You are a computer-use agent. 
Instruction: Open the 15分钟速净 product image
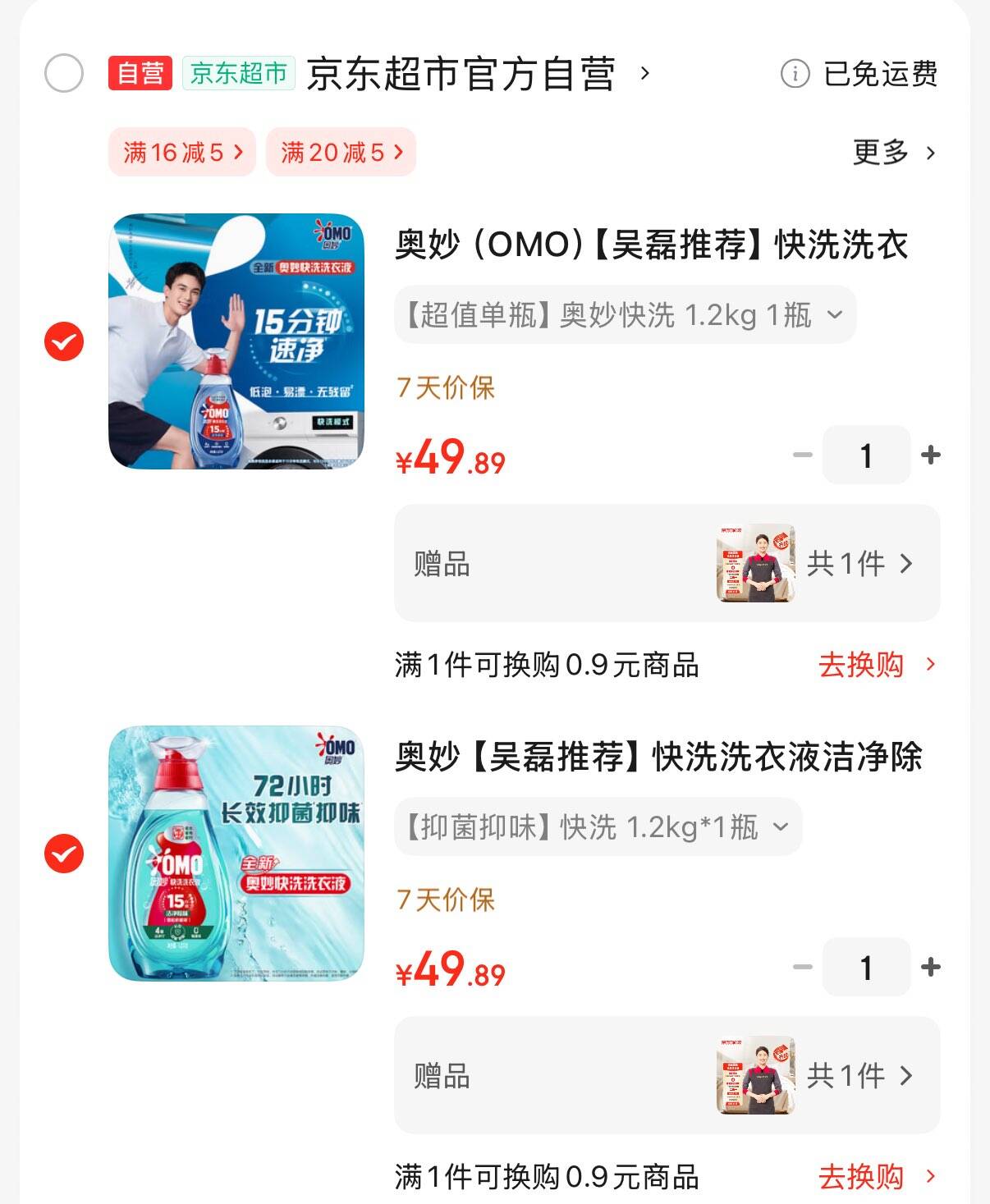click(236, 341)
